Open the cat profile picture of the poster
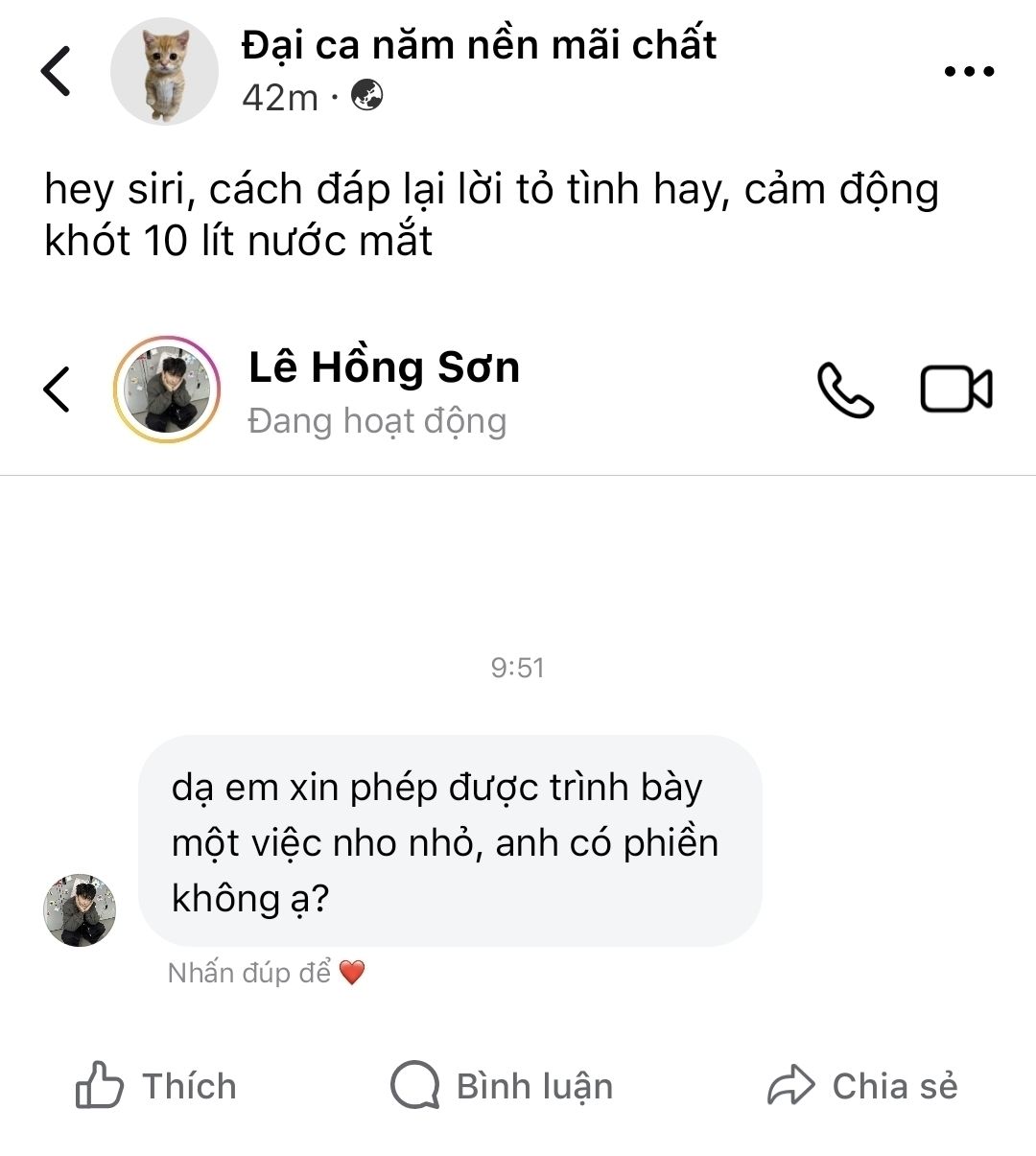The image size is (1036, 1156). [x=164, y=71]
